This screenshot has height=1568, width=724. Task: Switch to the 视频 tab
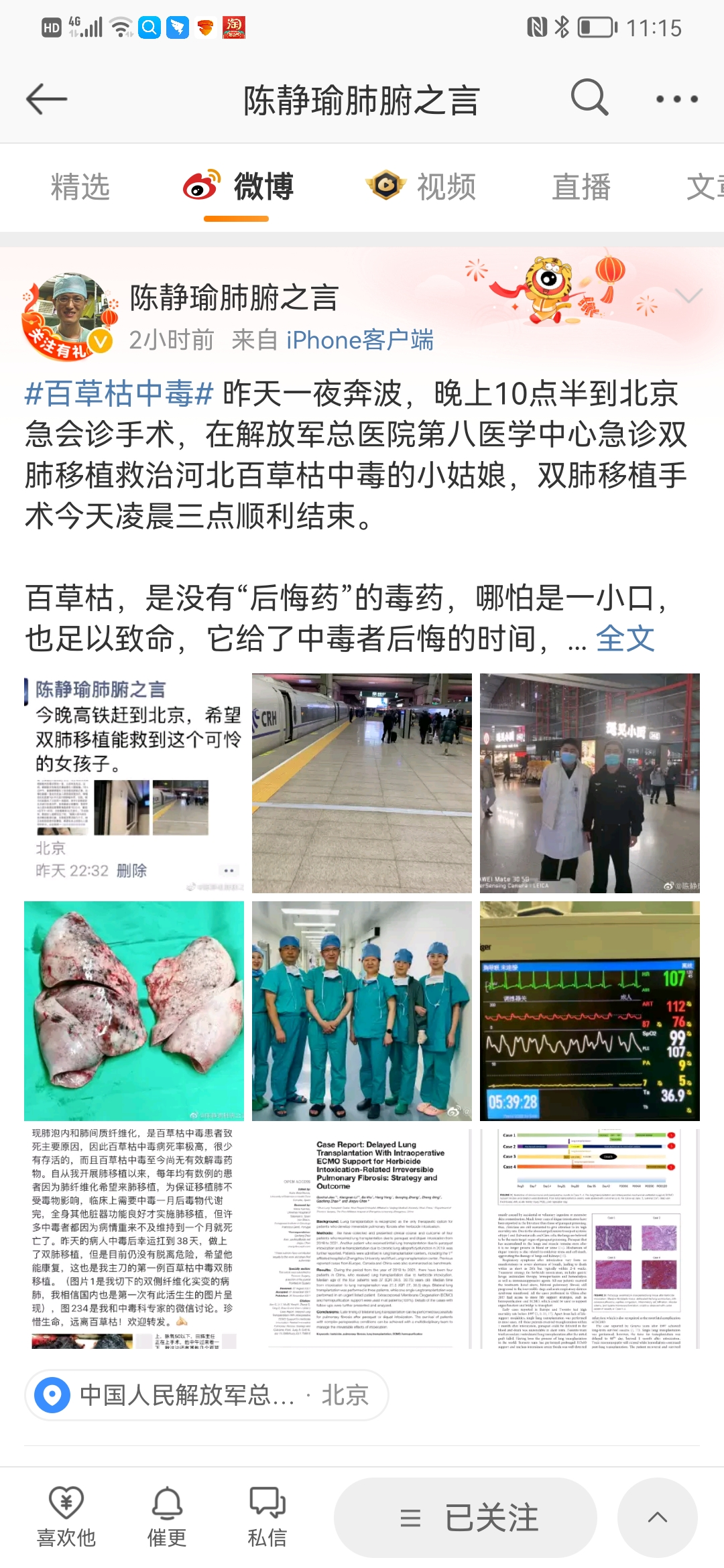422,187
